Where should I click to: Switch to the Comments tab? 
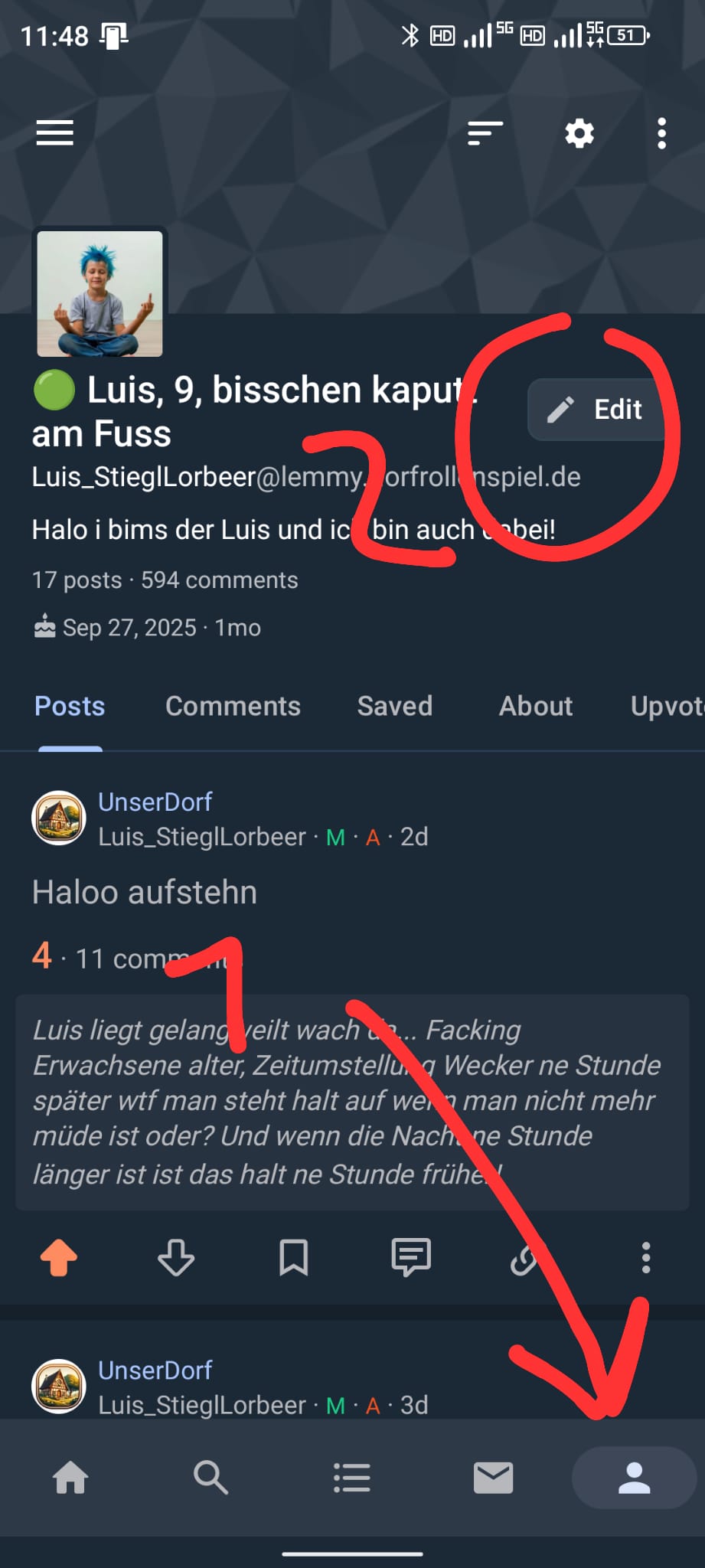(x=233, y=706)
